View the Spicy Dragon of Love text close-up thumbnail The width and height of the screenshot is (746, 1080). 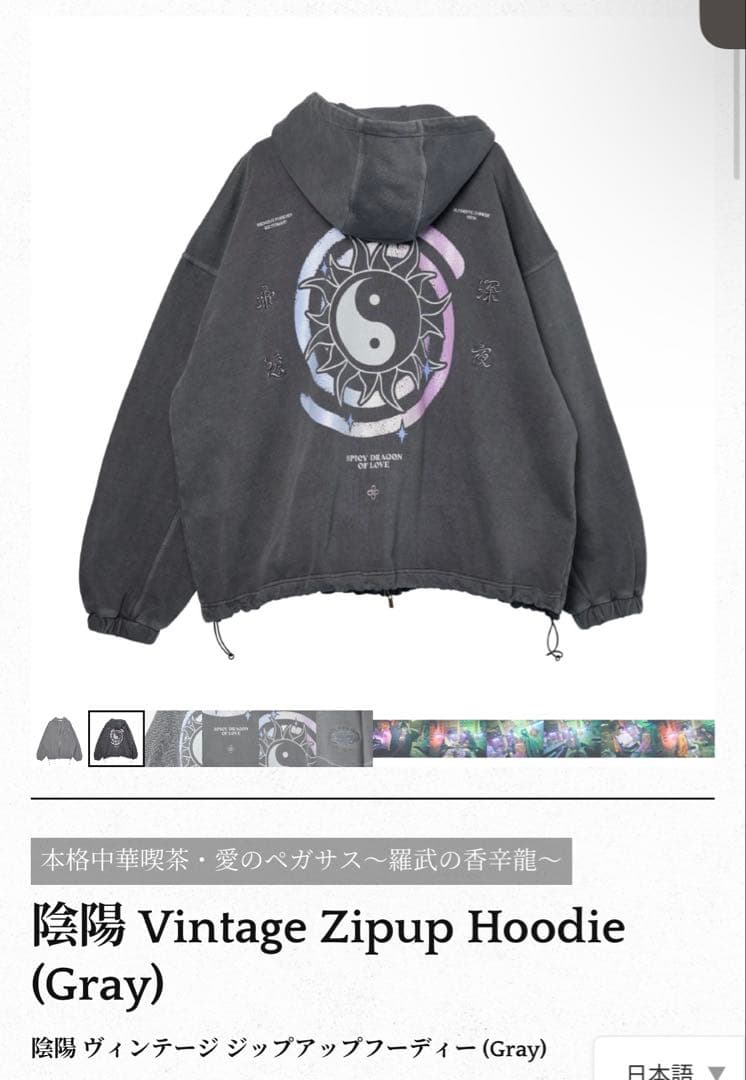point(231,739)
